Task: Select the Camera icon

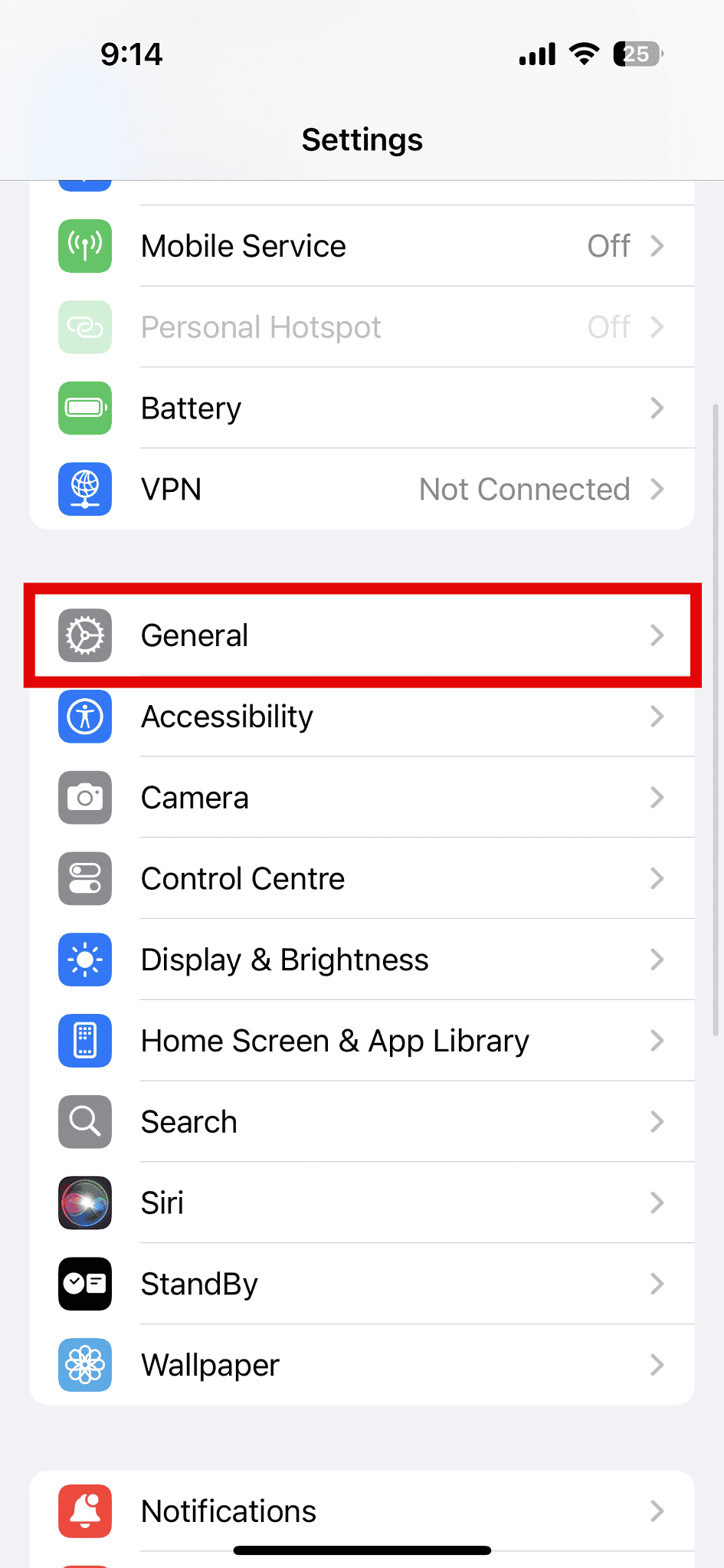Action: [84, 798]
